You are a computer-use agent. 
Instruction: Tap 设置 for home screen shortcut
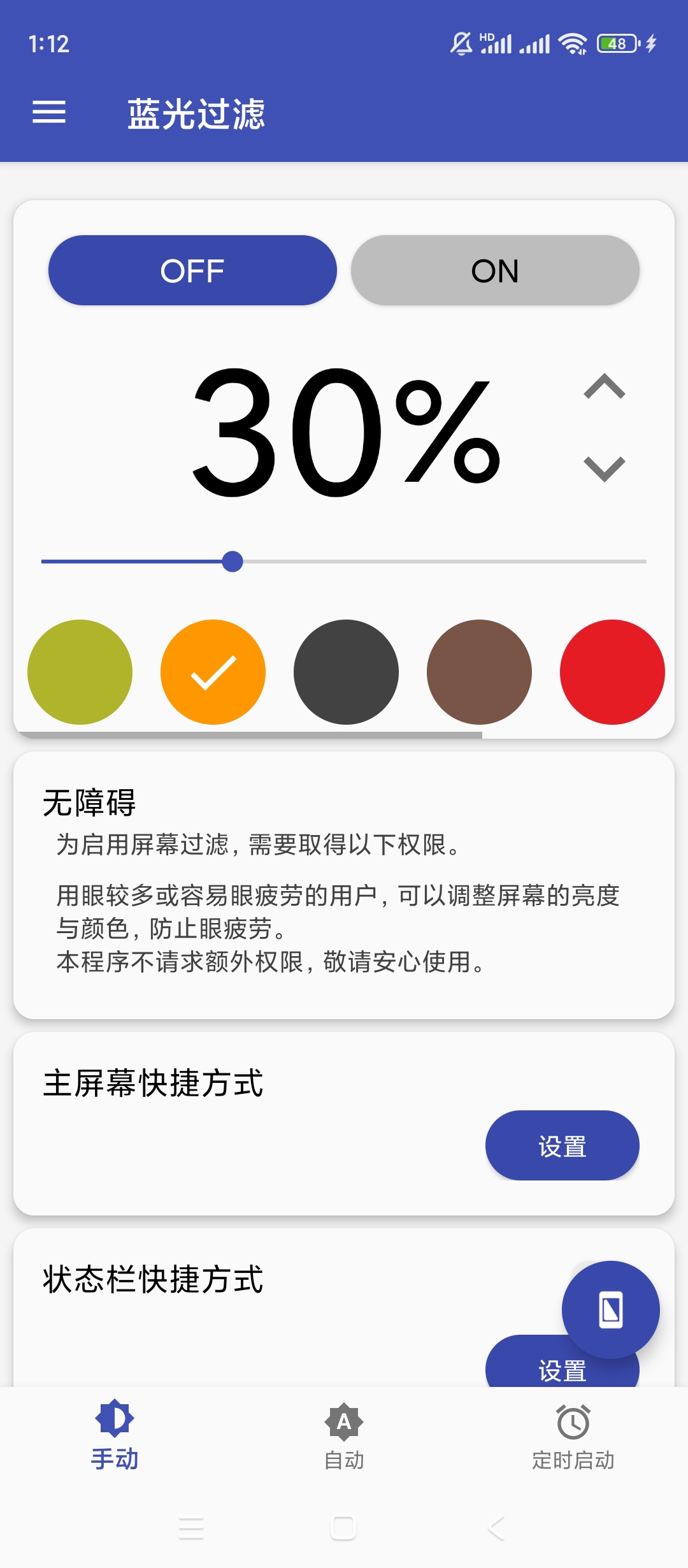tap(562, 1145)
